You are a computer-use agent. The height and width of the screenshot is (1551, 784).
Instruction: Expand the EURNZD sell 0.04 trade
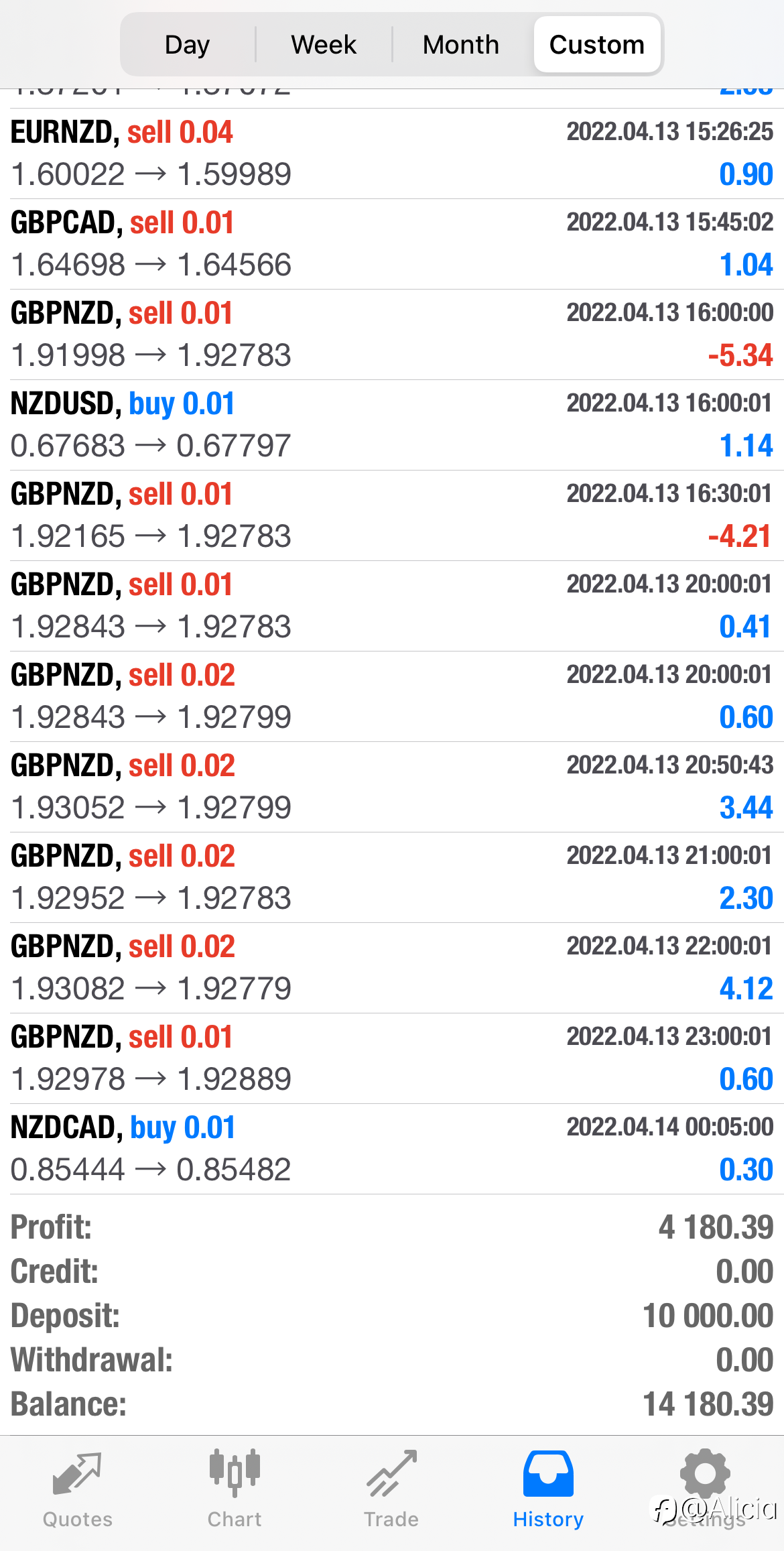392,153
